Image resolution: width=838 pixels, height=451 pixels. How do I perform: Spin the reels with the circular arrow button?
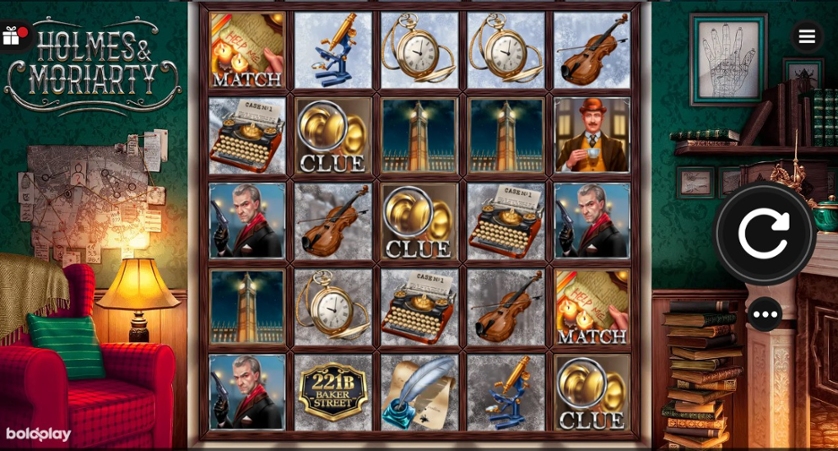764,234
